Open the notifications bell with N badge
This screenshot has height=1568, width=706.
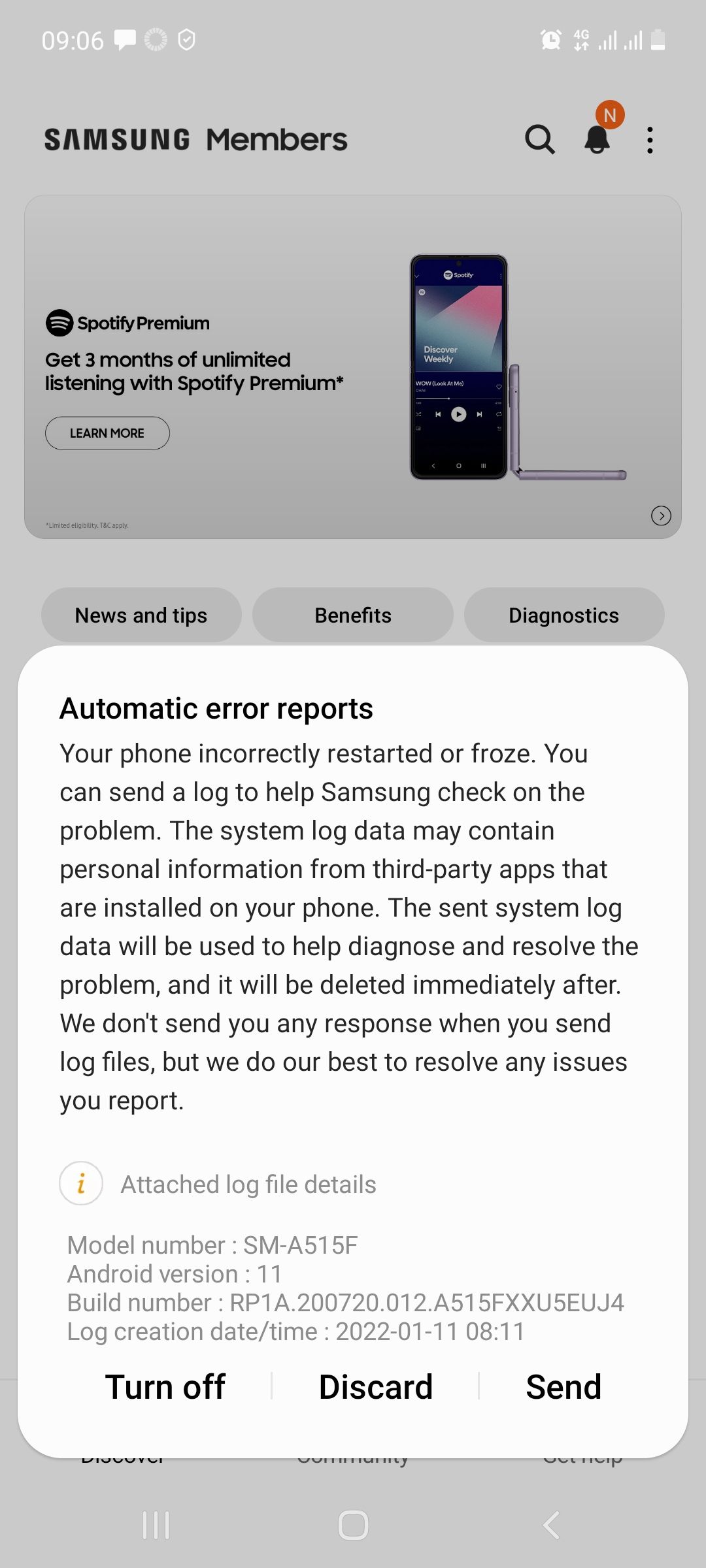click(596, 139)
